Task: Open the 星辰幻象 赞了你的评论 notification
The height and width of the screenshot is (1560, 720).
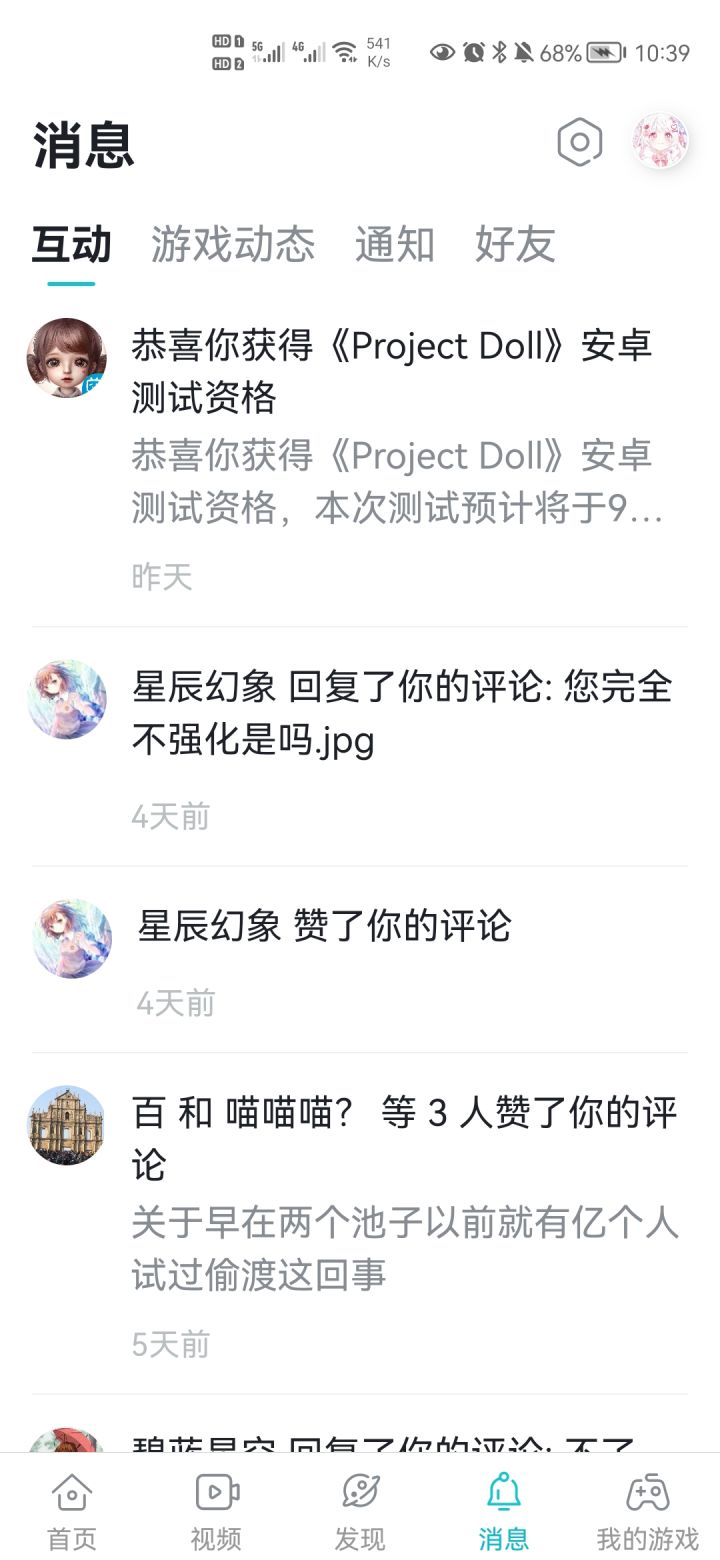Action: click(x=360, y=960)
